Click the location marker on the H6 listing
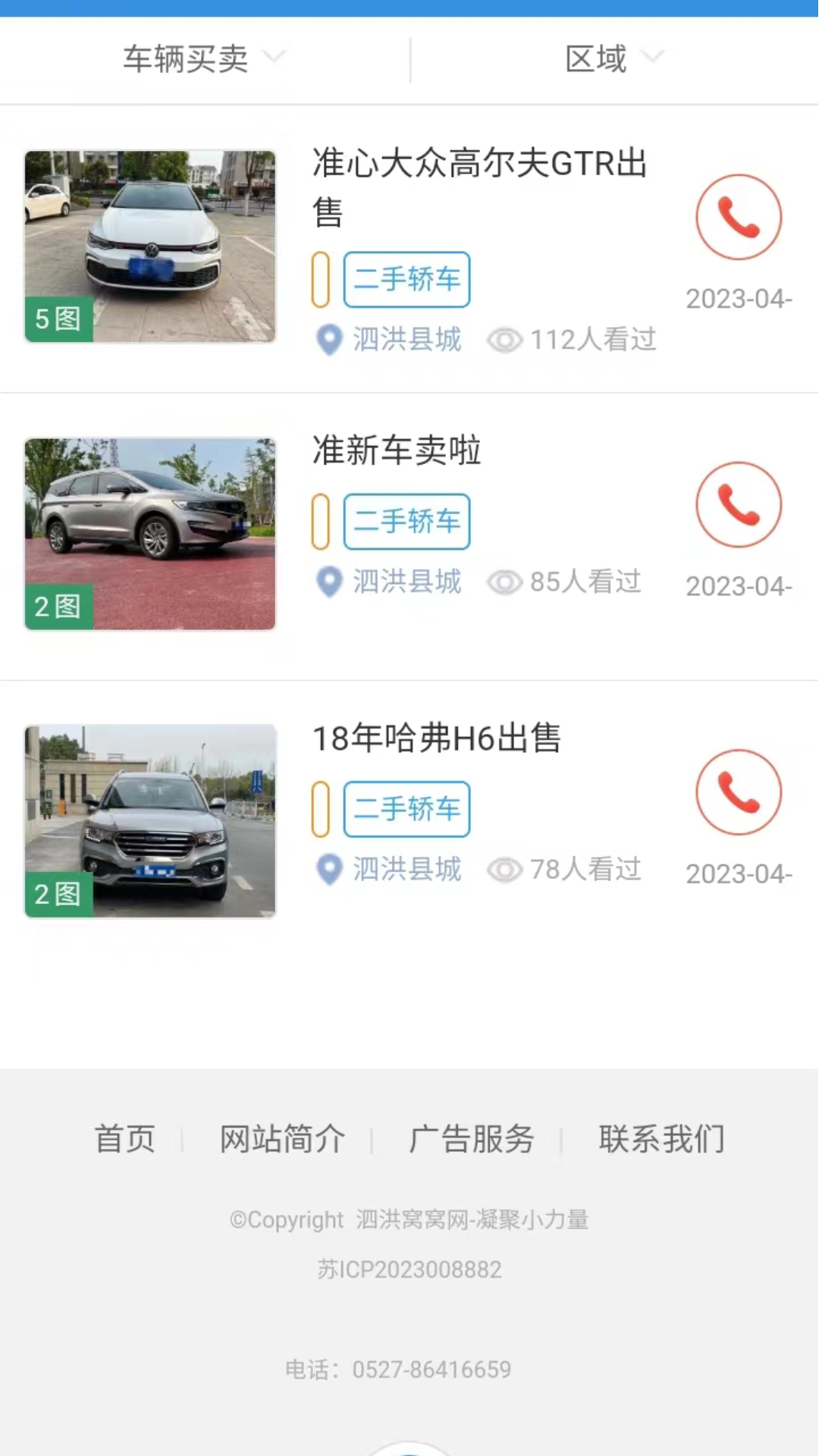Viewport: 819px width, 1456px height. [328, 871]
